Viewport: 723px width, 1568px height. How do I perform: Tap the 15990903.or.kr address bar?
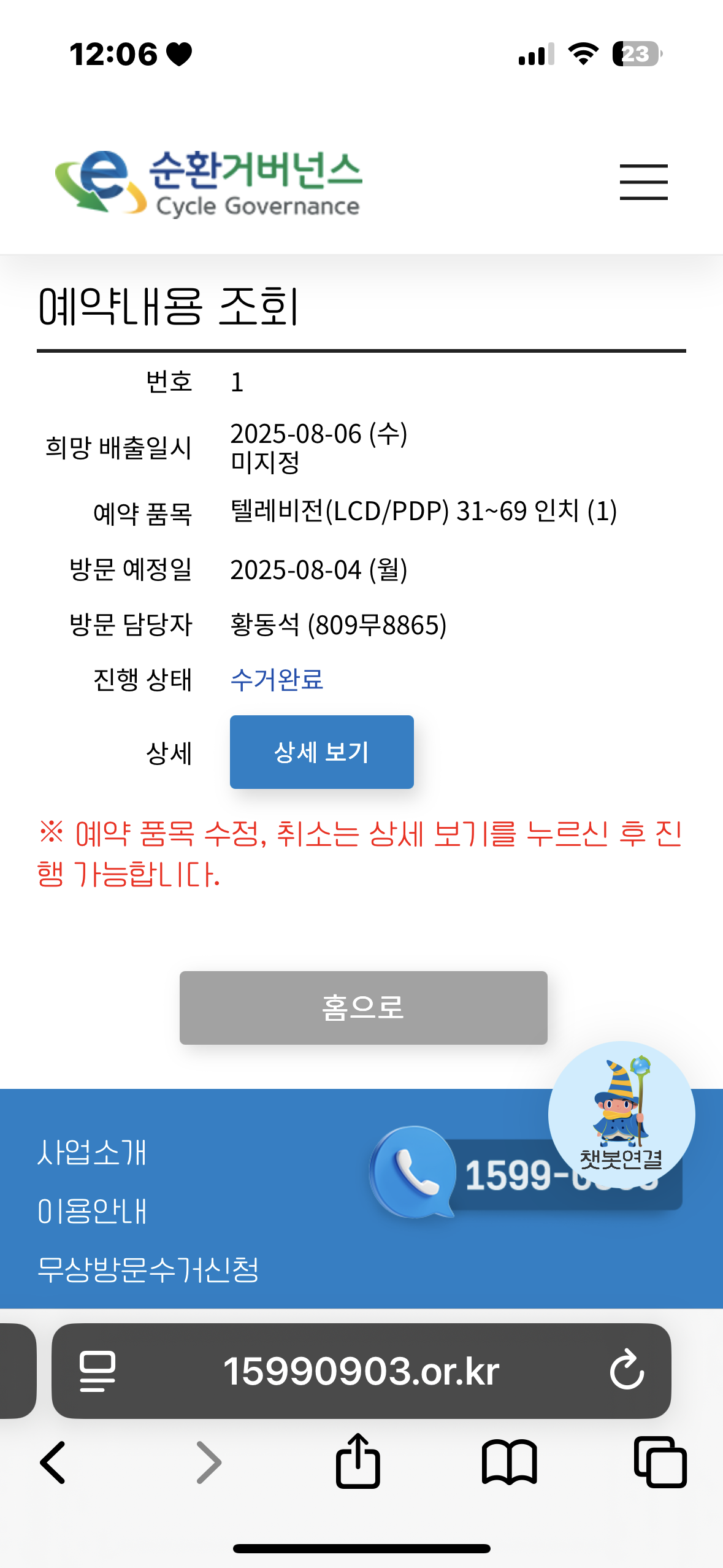pyautogui.click(x=361, y=1371)
